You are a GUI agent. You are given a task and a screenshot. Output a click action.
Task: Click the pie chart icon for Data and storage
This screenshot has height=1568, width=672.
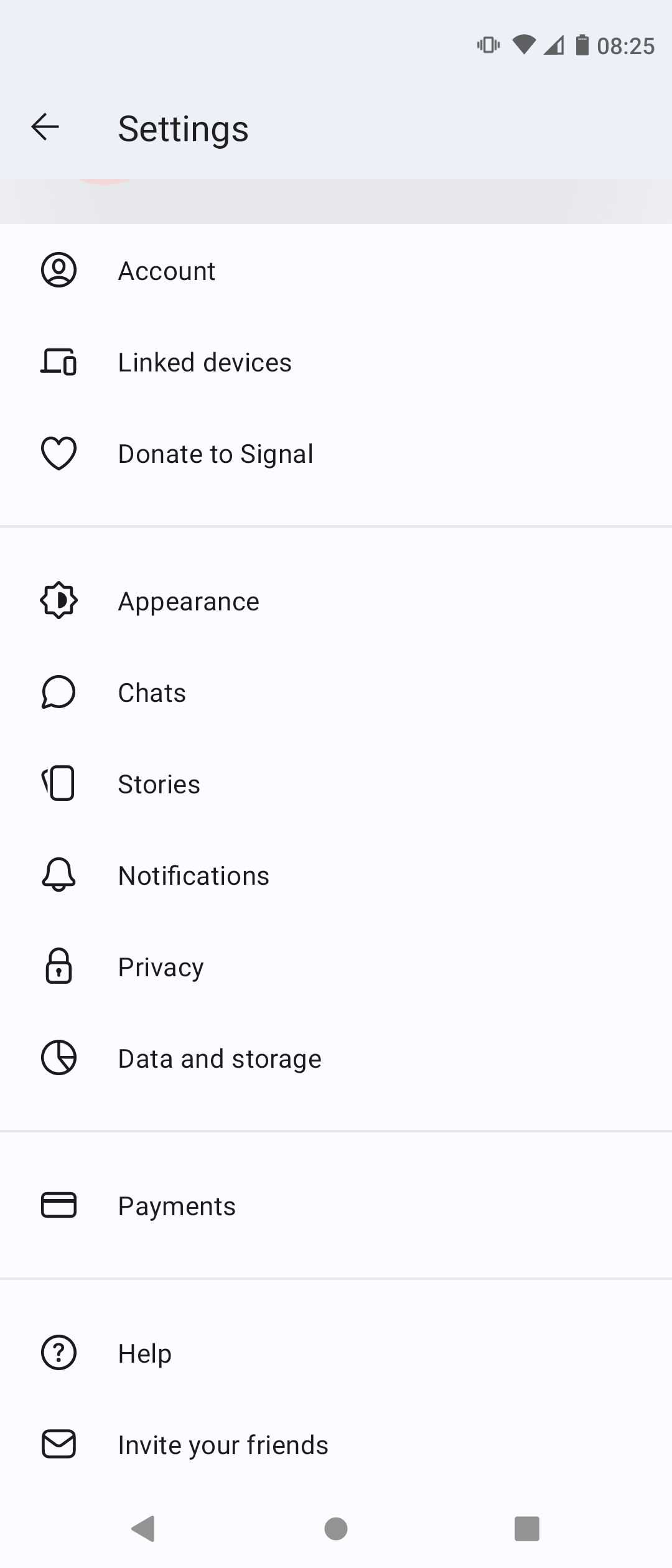pos(59,1057)
